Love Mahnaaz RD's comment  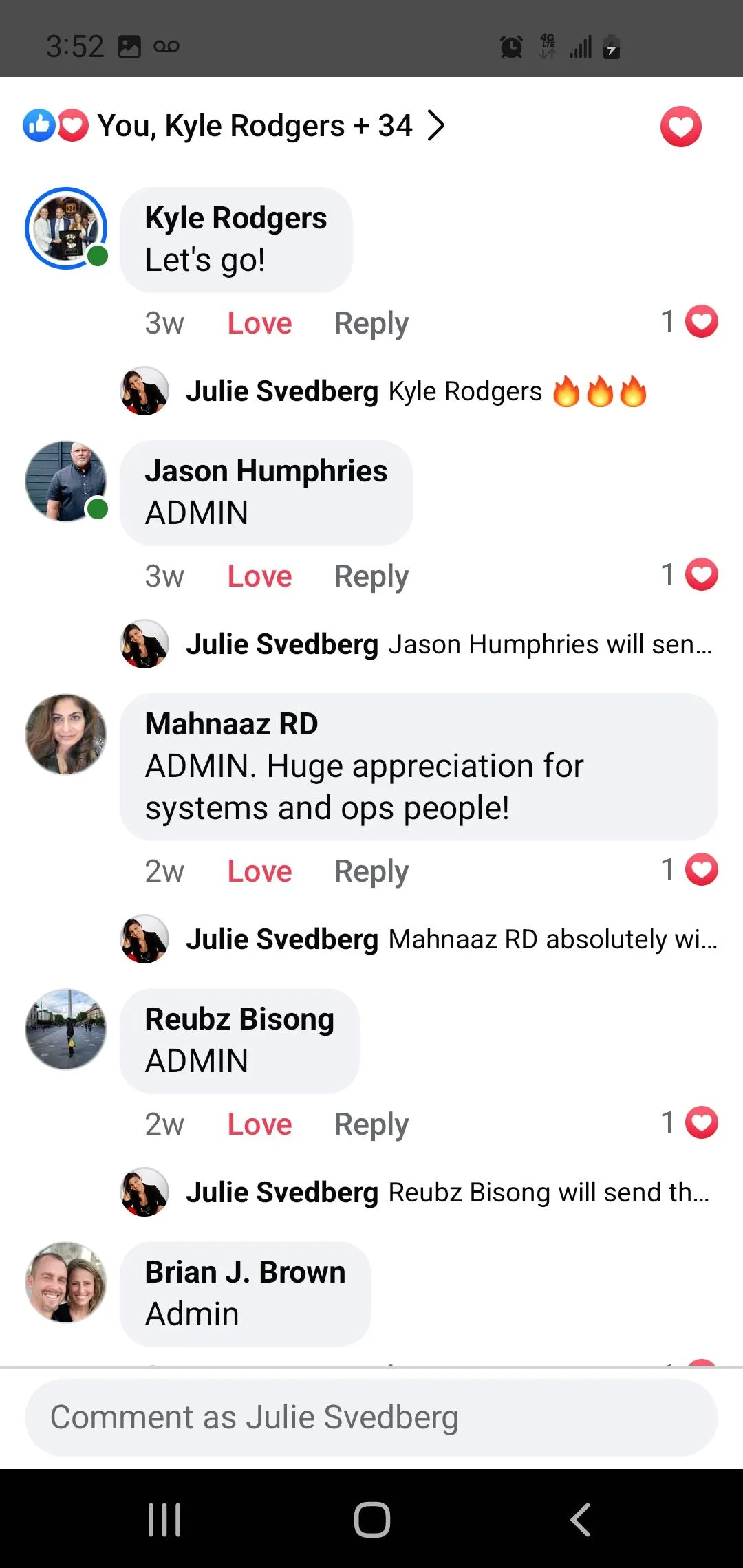259,871
